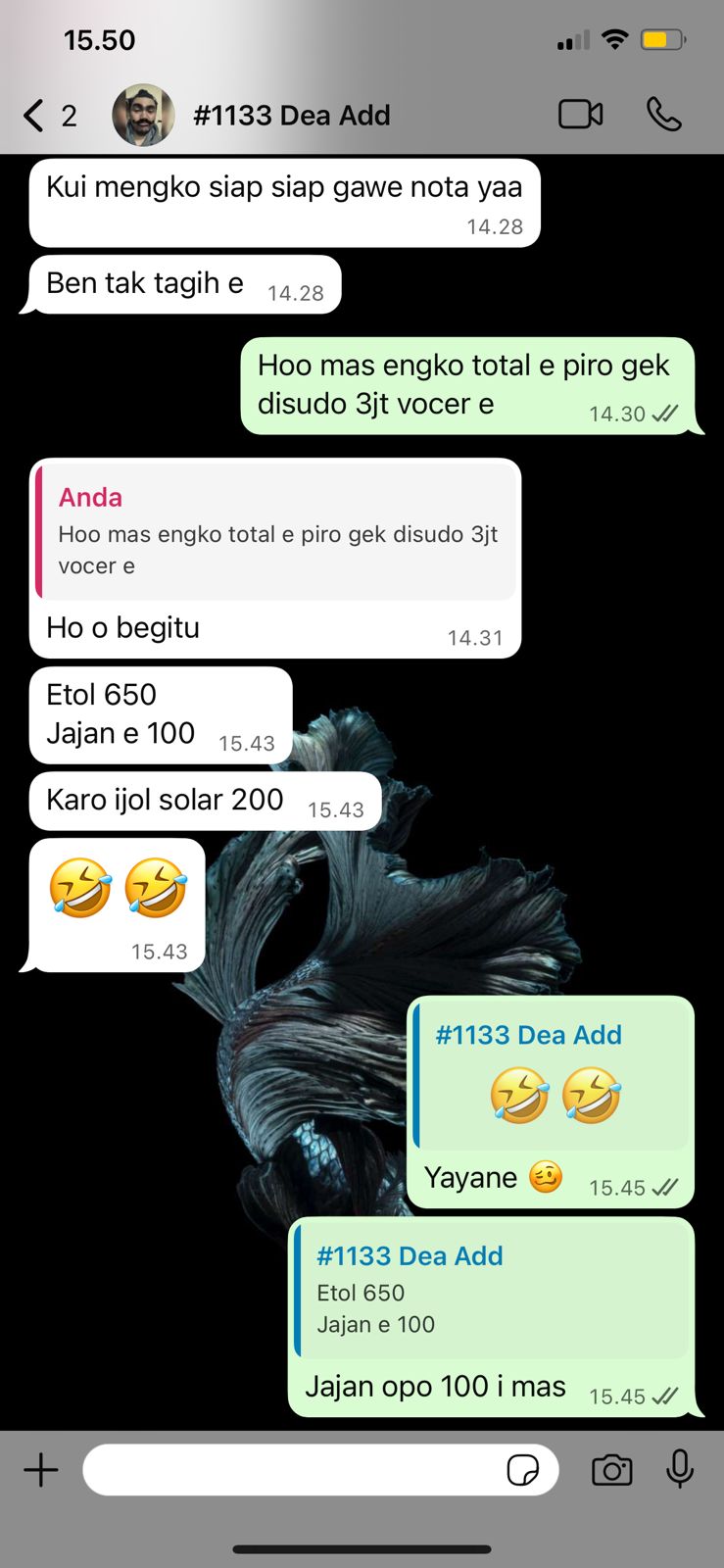724x1568 pixels.
Task: Tap the microphone to record voice message
Action: point(679,1470)
